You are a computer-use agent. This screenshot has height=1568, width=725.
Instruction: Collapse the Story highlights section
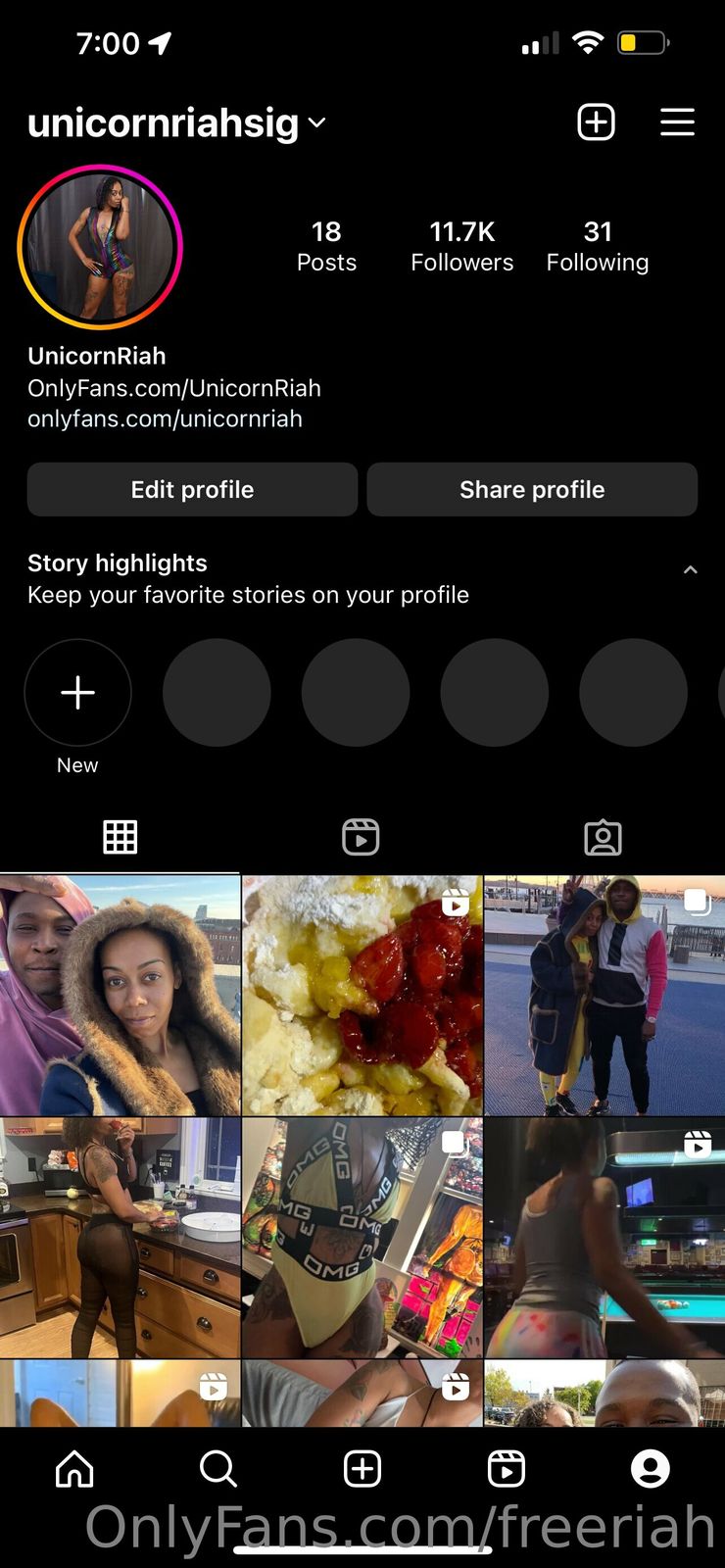point(690,570)
